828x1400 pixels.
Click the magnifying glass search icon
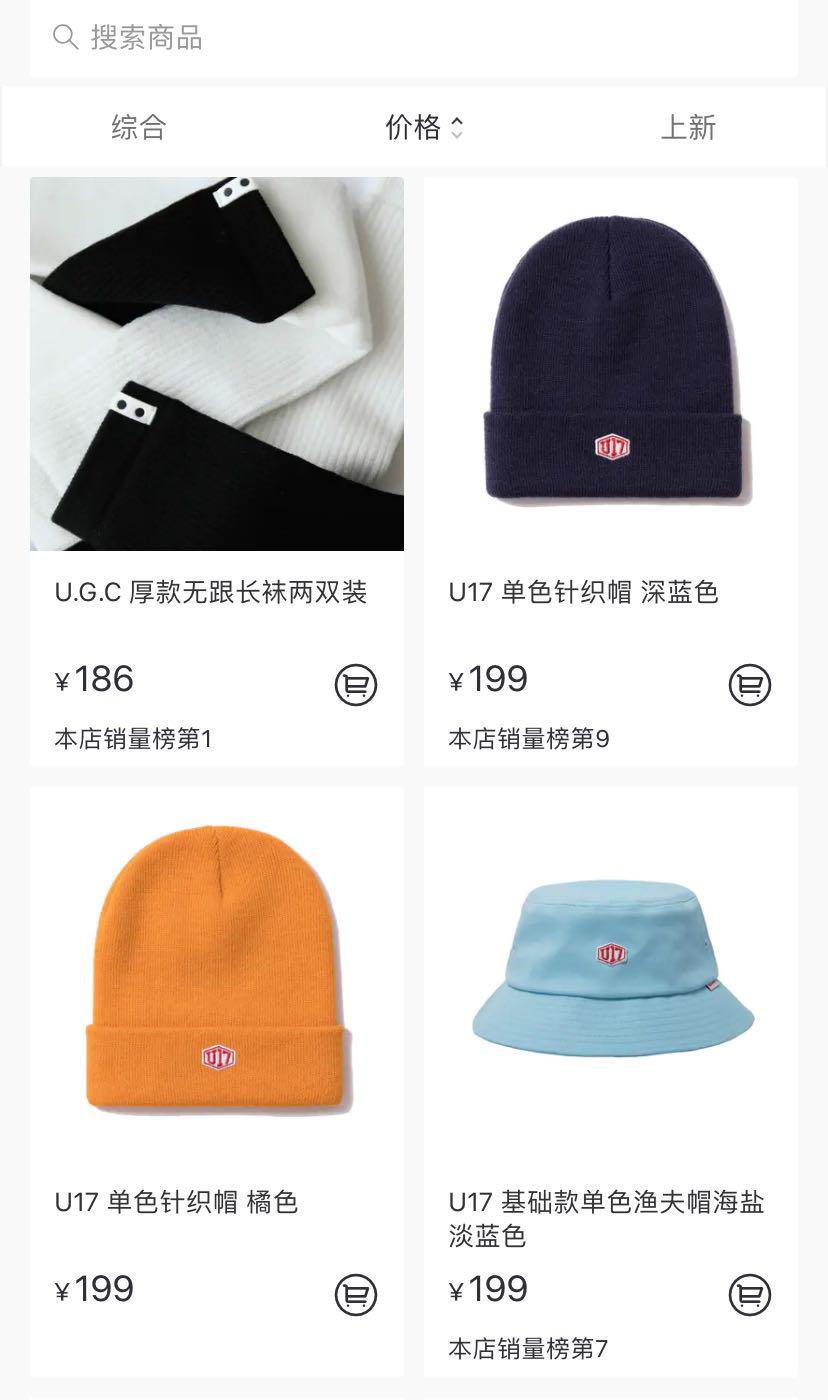coord(66,37)
